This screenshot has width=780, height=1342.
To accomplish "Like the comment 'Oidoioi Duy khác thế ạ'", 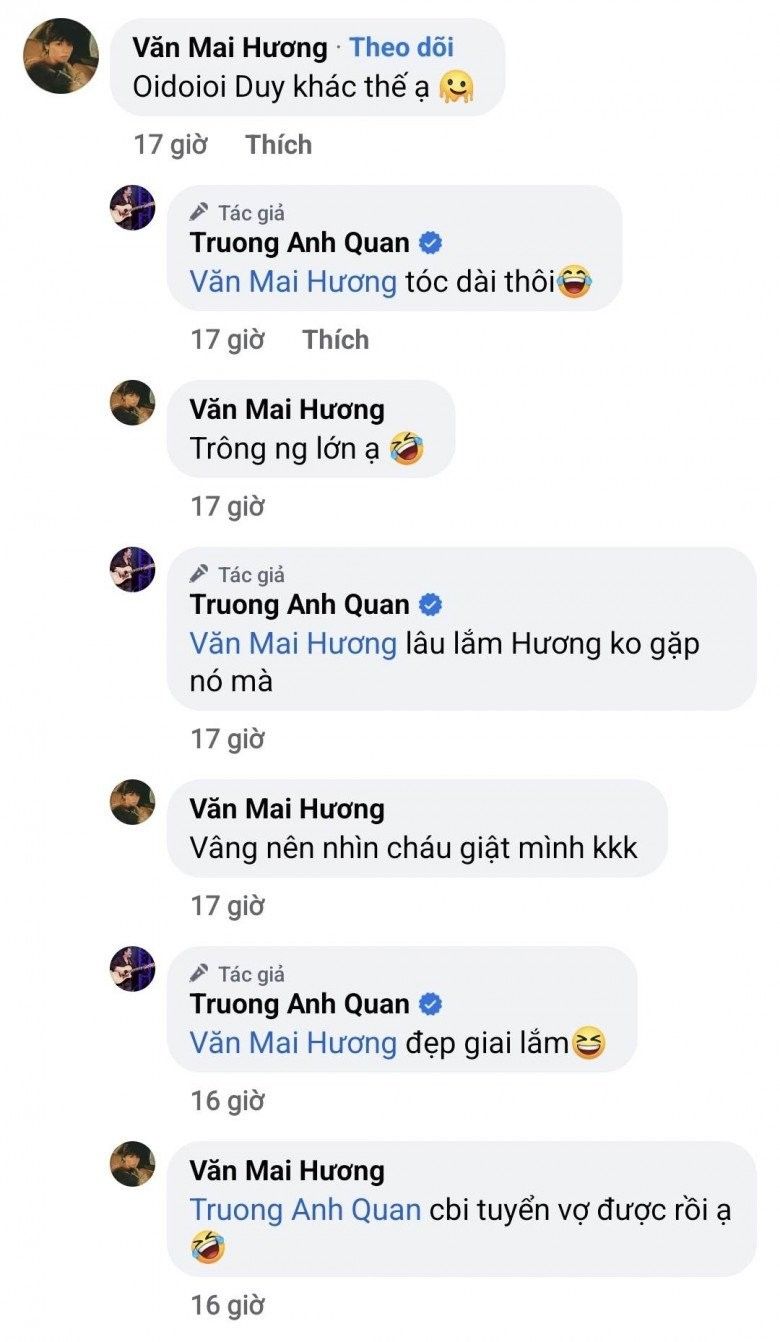I will pos(279,145).
